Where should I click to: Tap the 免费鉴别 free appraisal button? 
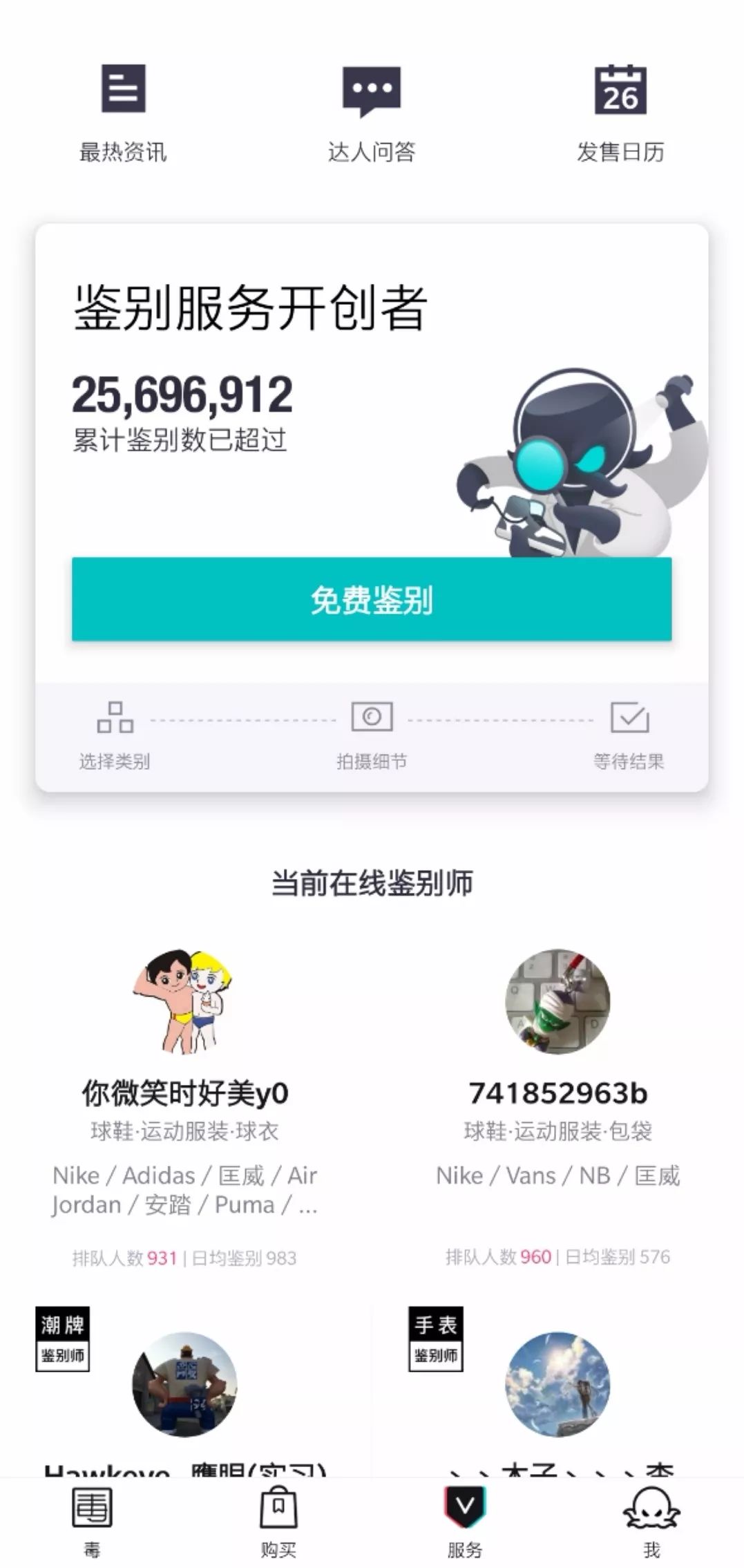(372, 601)
